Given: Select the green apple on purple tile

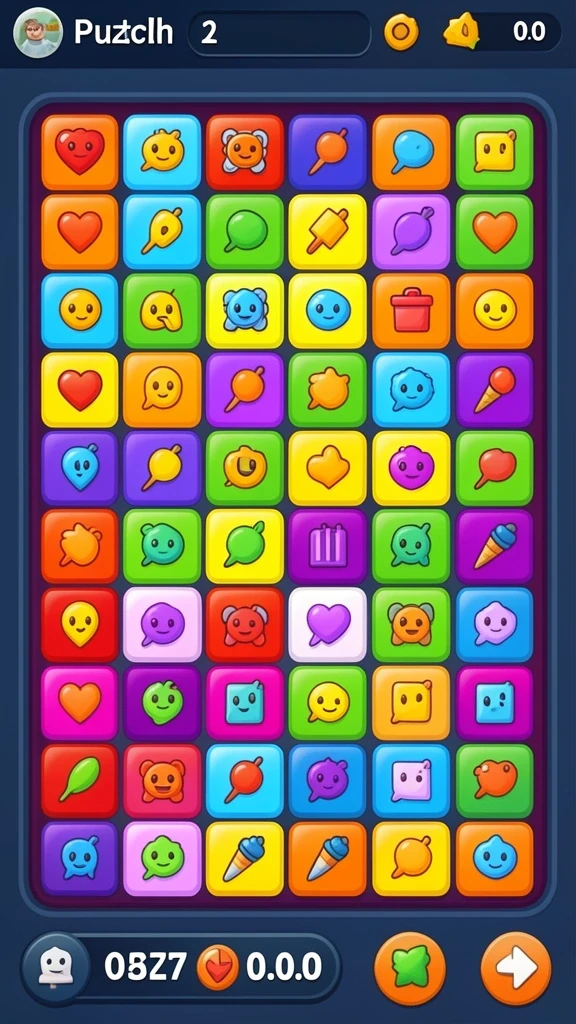Looking at the screenshot, I should (x=162, y=703).
